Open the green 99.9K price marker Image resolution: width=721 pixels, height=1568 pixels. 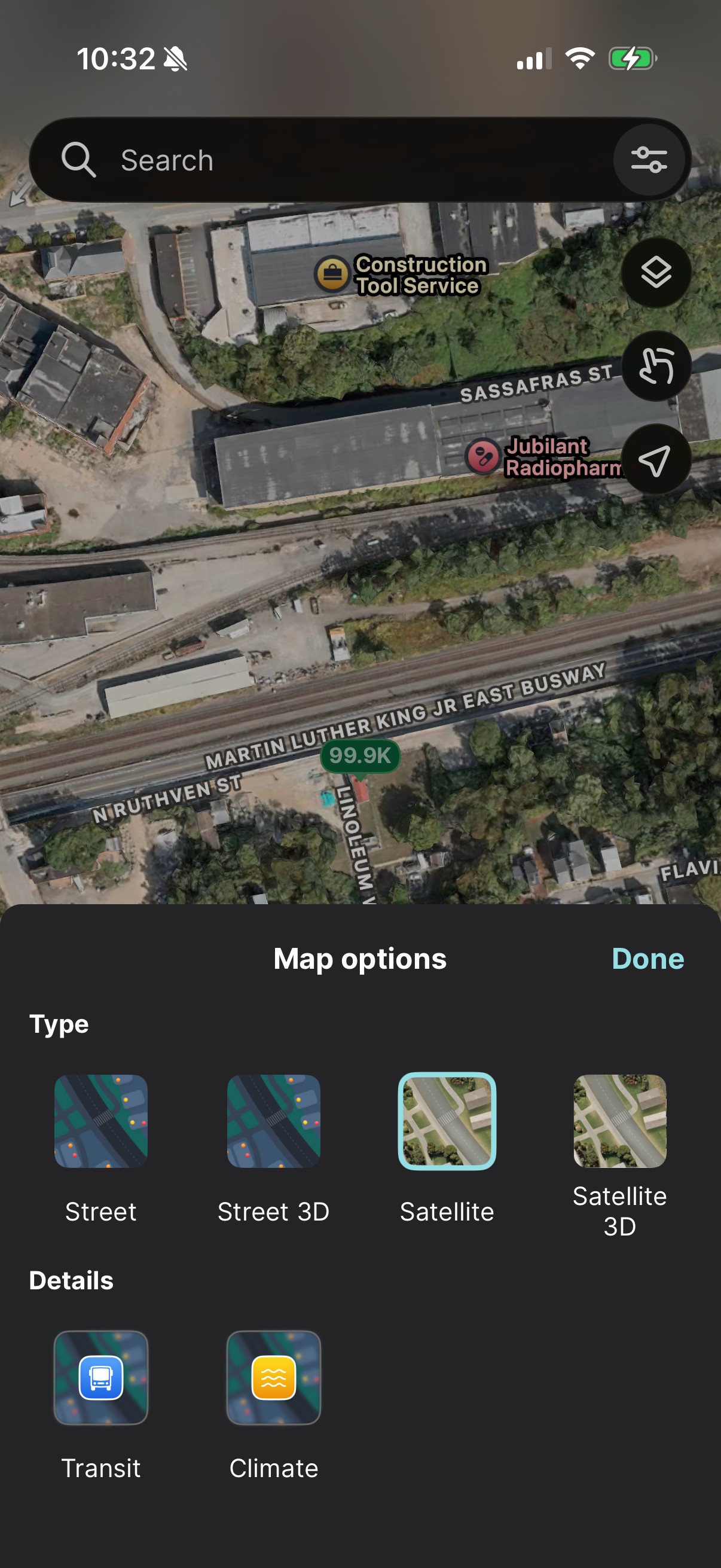click(x=361, y=755)
